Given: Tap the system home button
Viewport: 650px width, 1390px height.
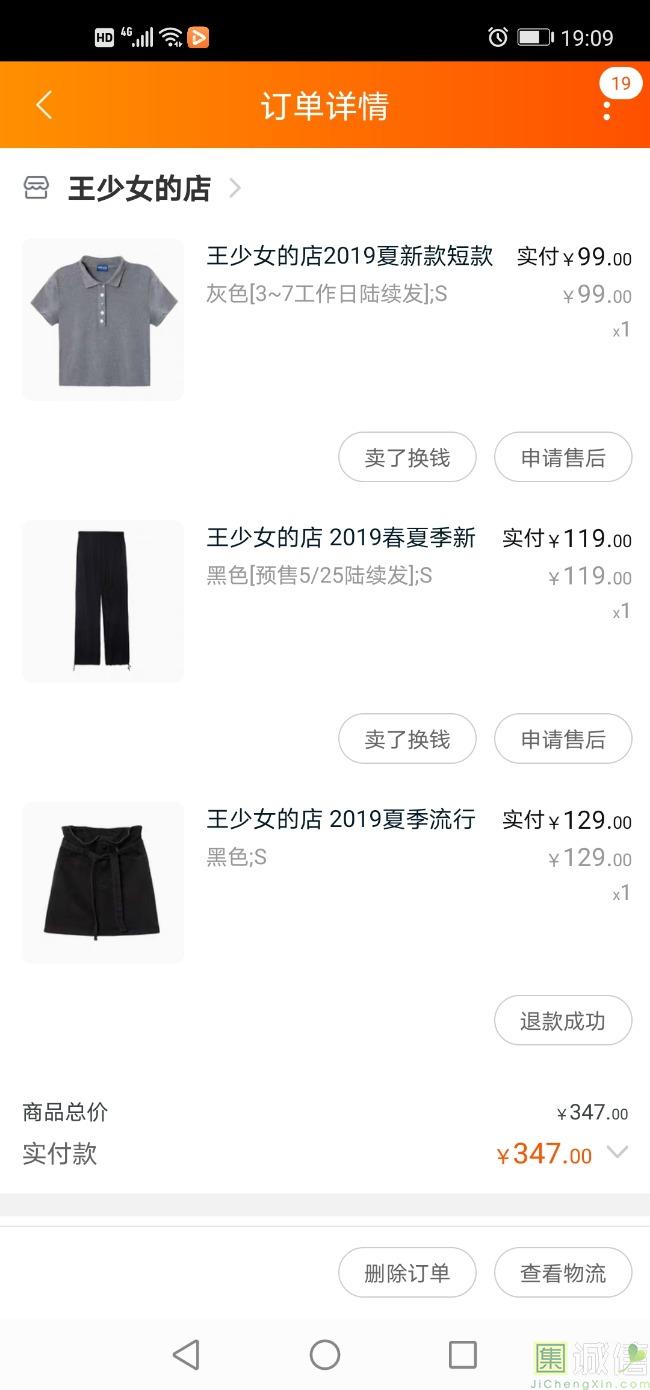Looking at the screenshot, I should 325,1355.
